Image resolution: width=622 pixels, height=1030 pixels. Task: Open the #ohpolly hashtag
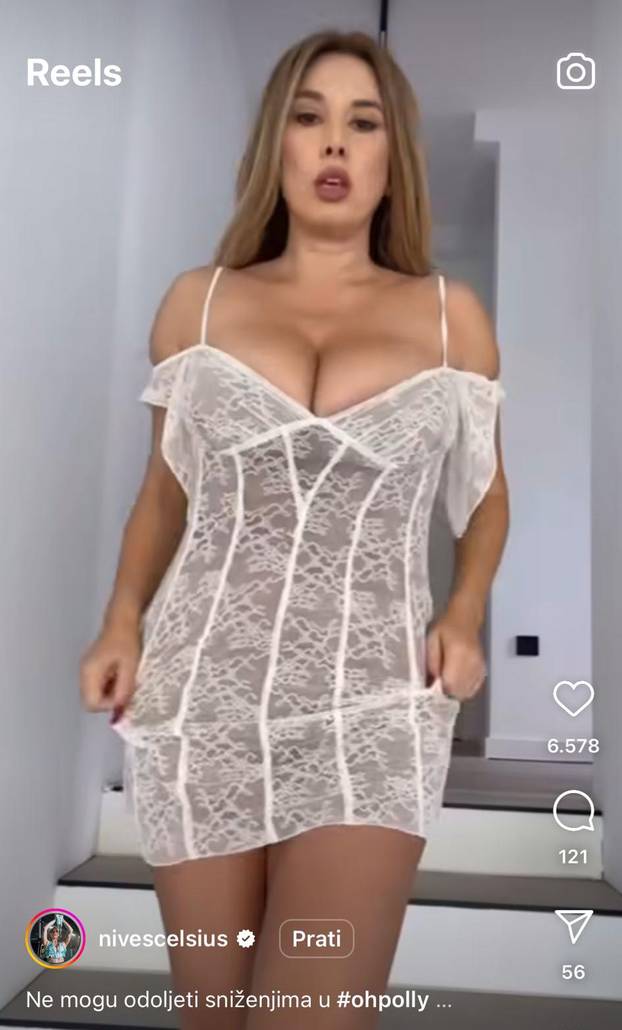coord(382,999)
